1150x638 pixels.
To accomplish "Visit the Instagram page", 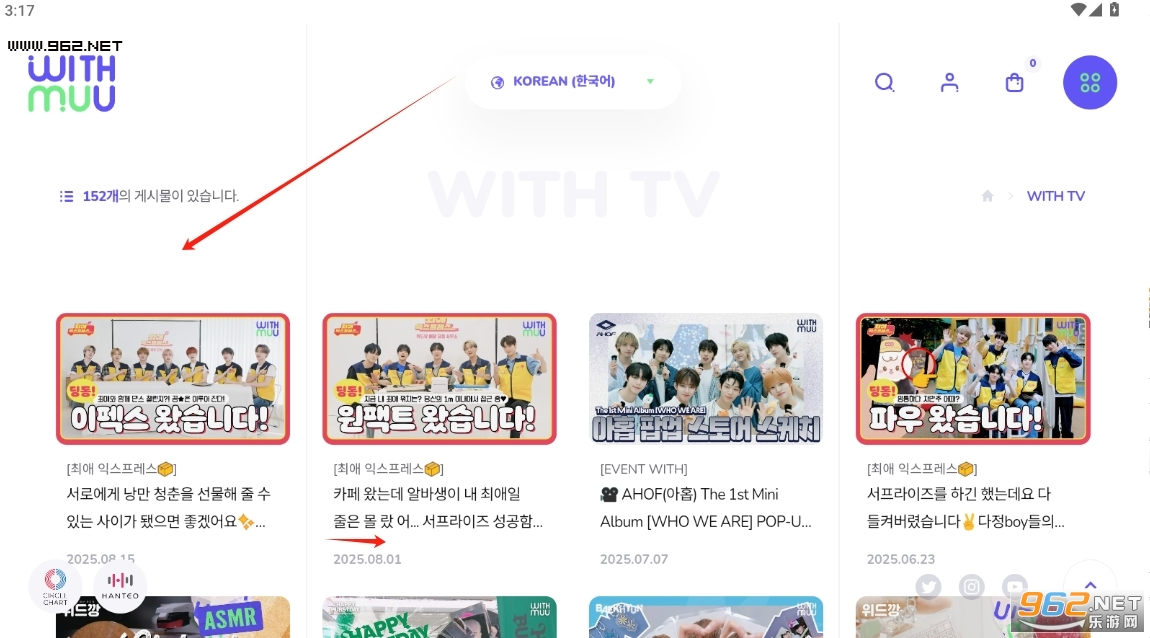I will click(971, 587).
